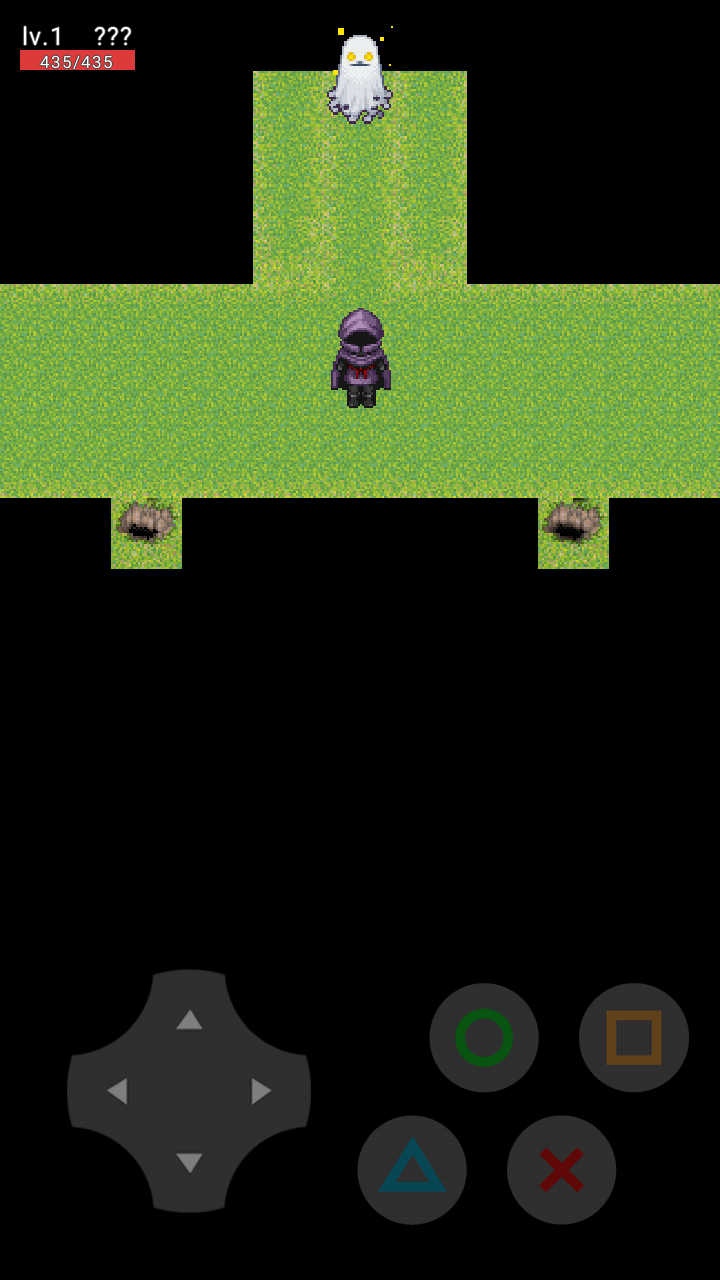Tap the red cross button
The image size is (720, 1280).
pyautogui.click(x=561, y=1169)
